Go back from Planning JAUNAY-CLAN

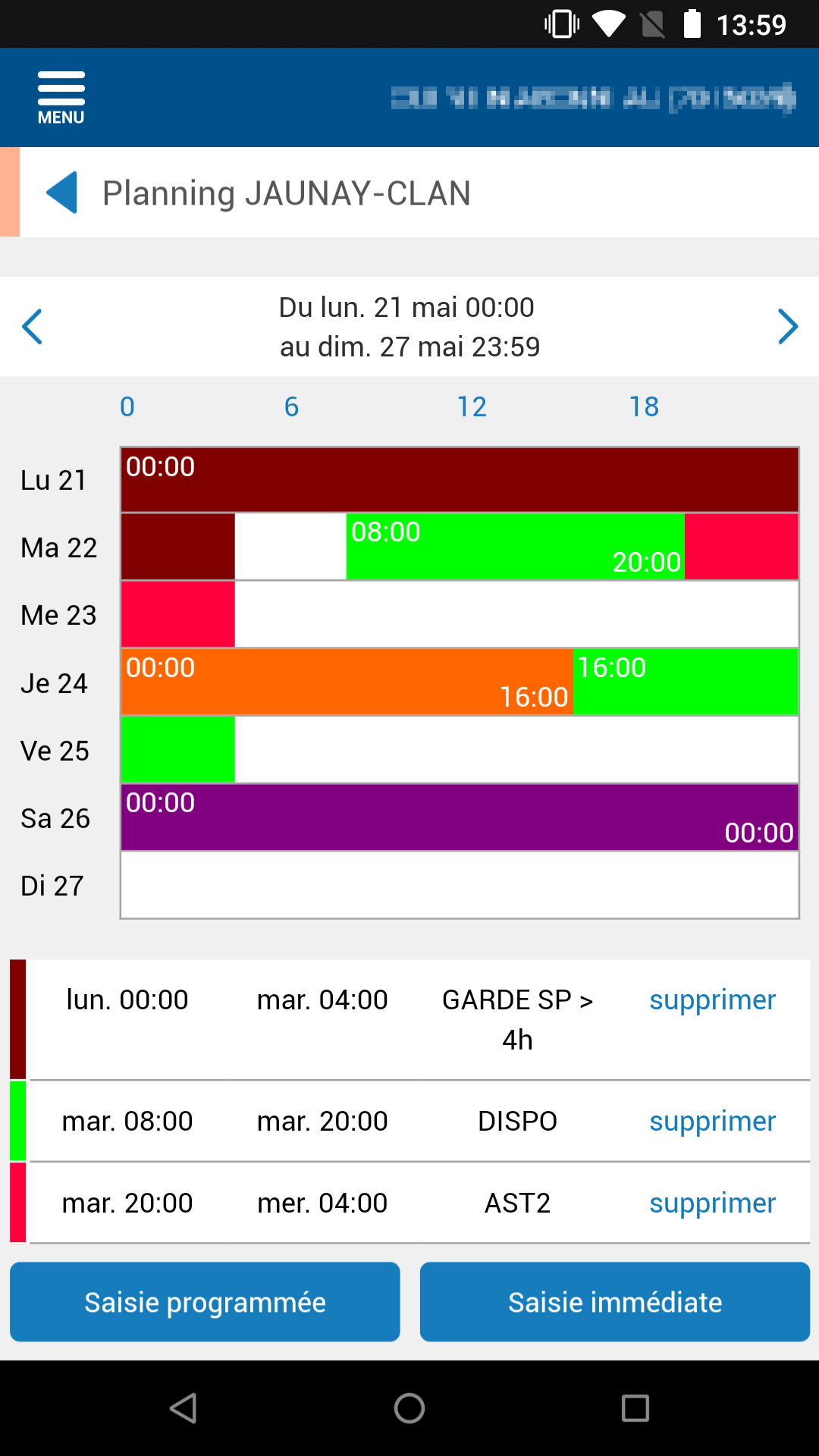click(x=62, y=193)
